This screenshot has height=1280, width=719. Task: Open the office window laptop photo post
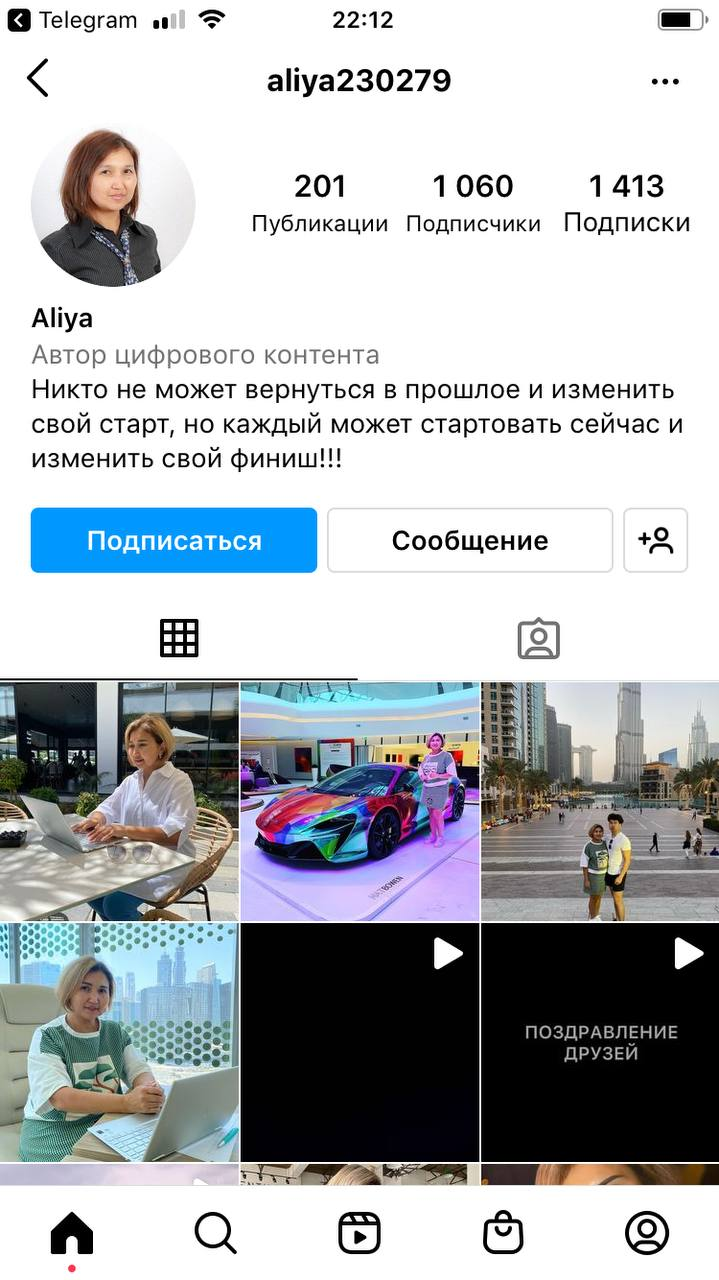(119, 1042)
